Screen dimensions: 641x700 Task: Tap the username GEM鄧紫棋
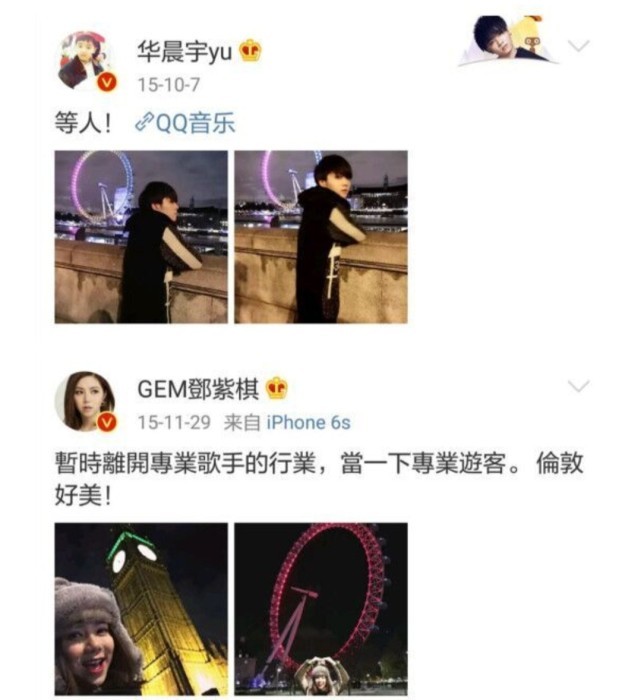coord(199,389)
